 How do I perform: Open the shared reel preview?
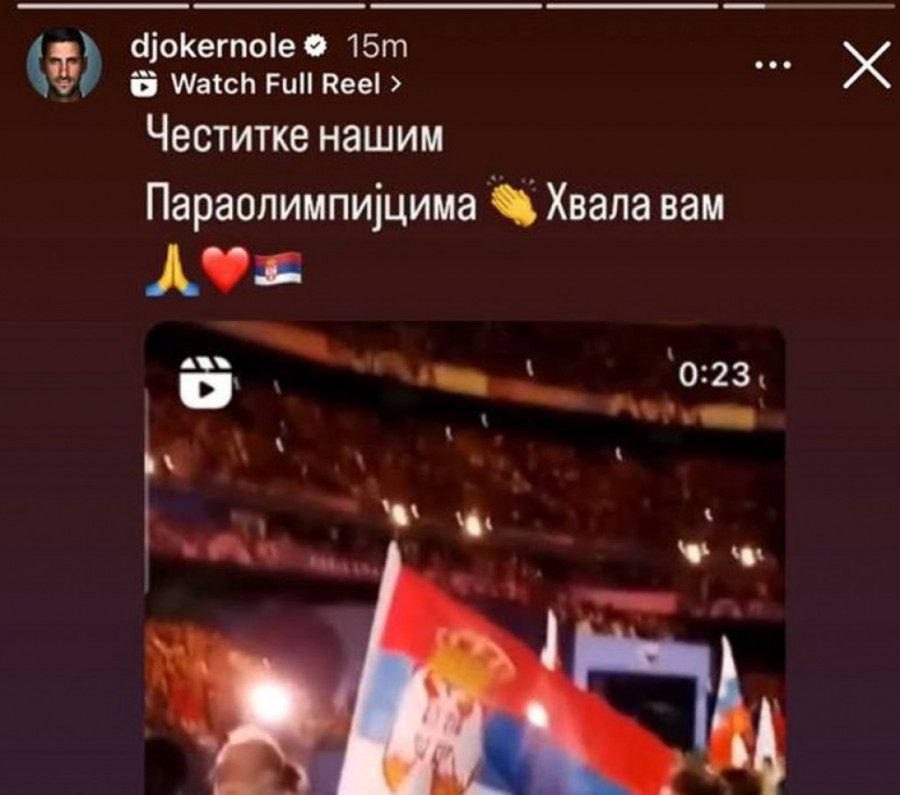(465, 560)
